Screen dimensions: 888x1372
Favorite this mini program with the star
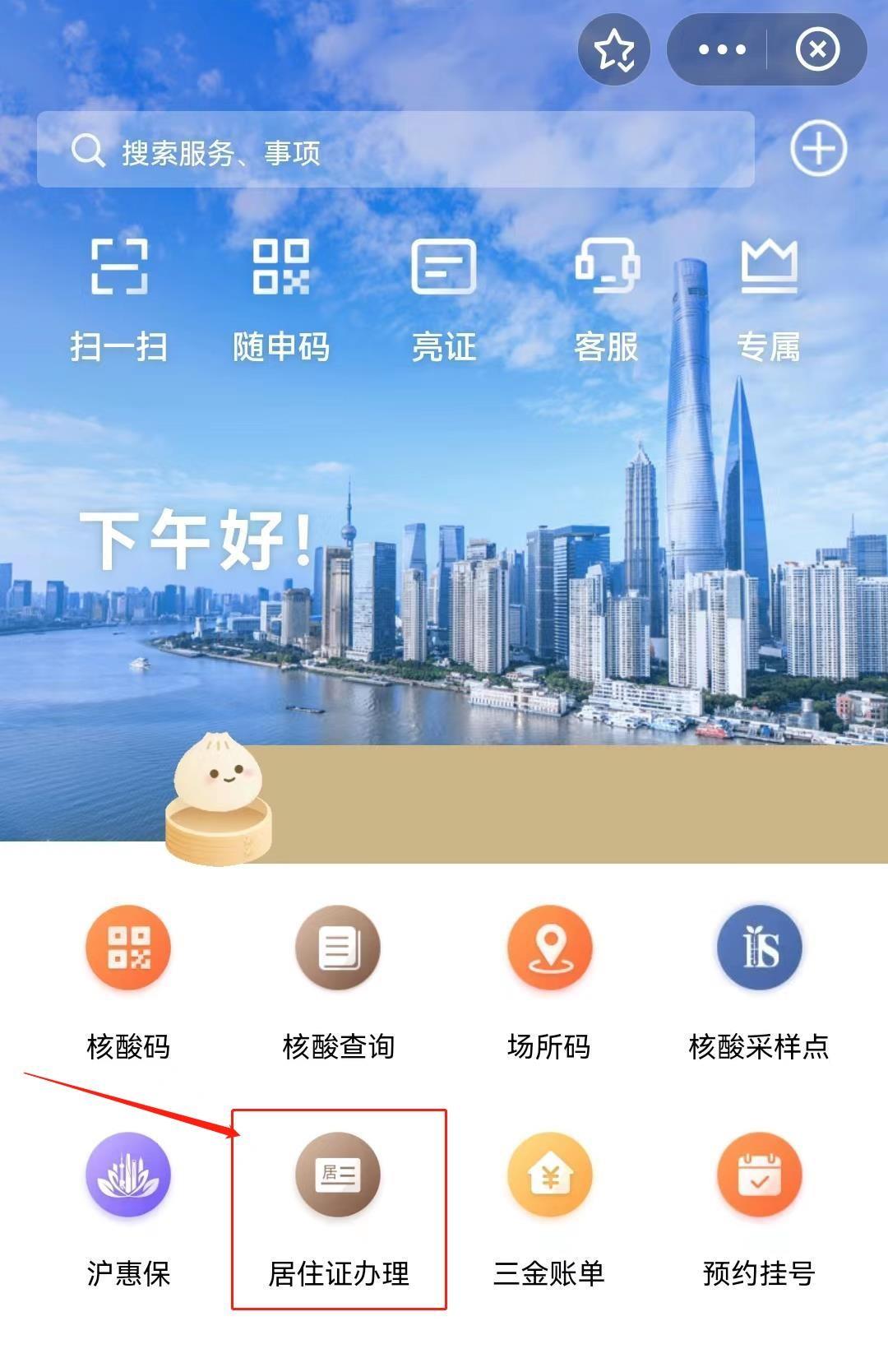coord(613,50)
